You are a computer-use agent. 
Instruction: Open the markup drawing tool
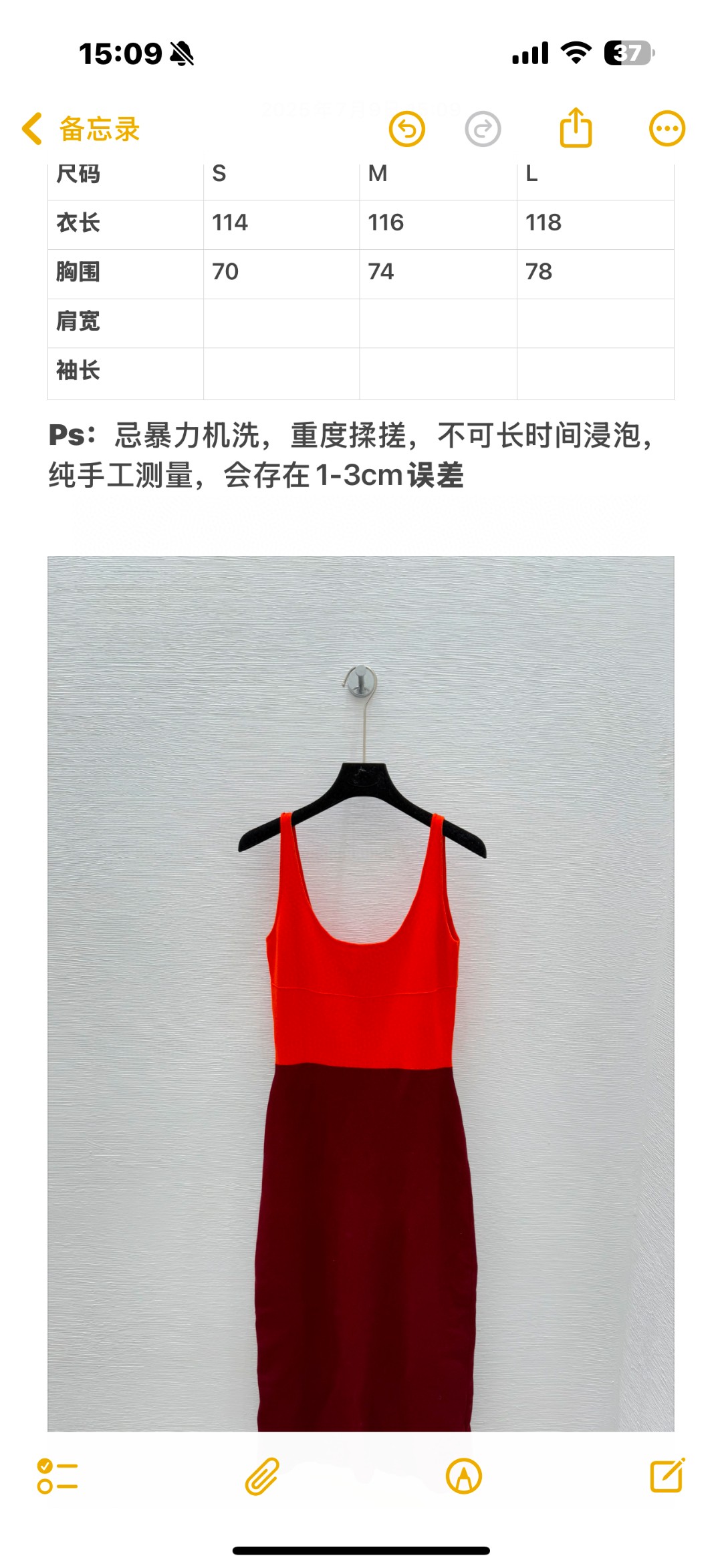(x=464, y=1476)
